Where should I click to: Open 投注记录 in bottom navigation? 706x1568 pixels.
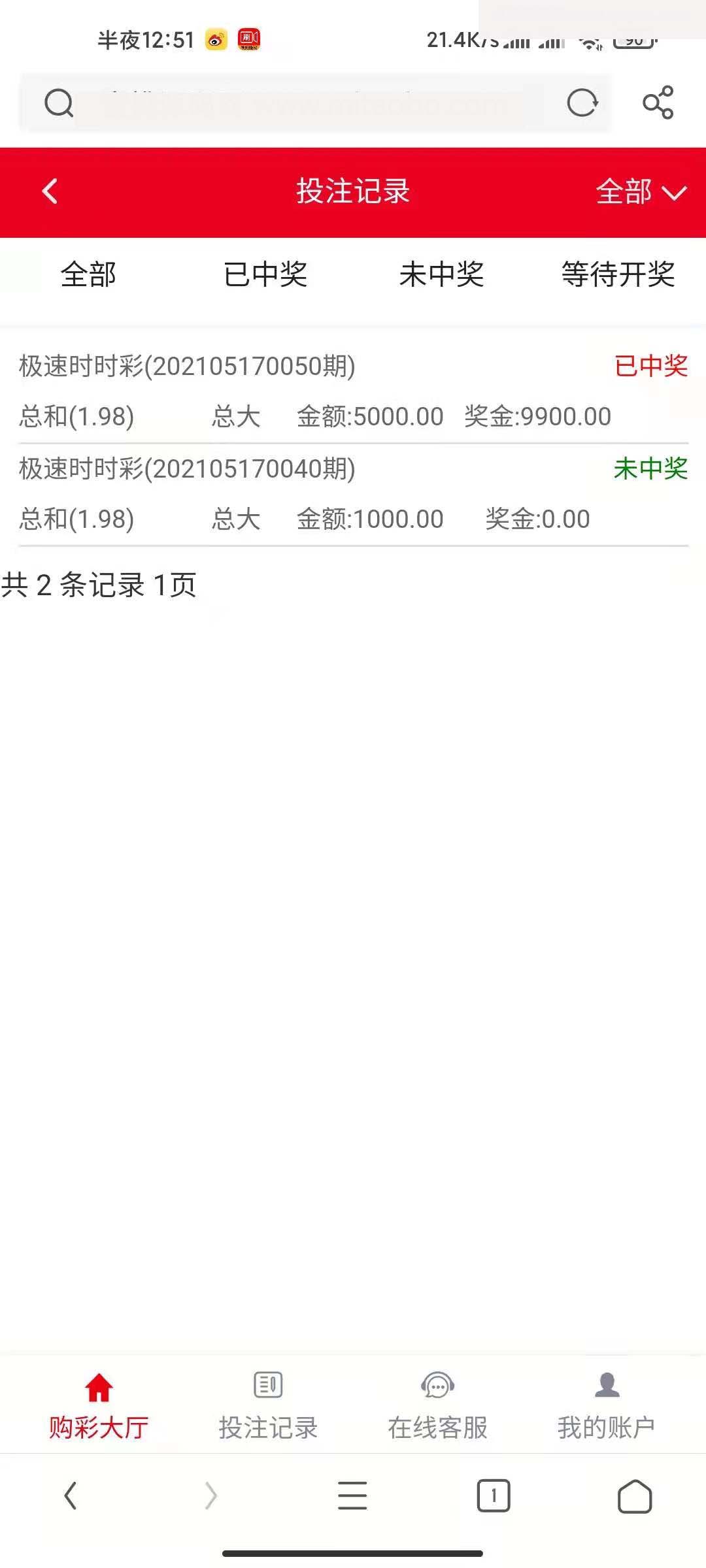(x=268, y=1406)
